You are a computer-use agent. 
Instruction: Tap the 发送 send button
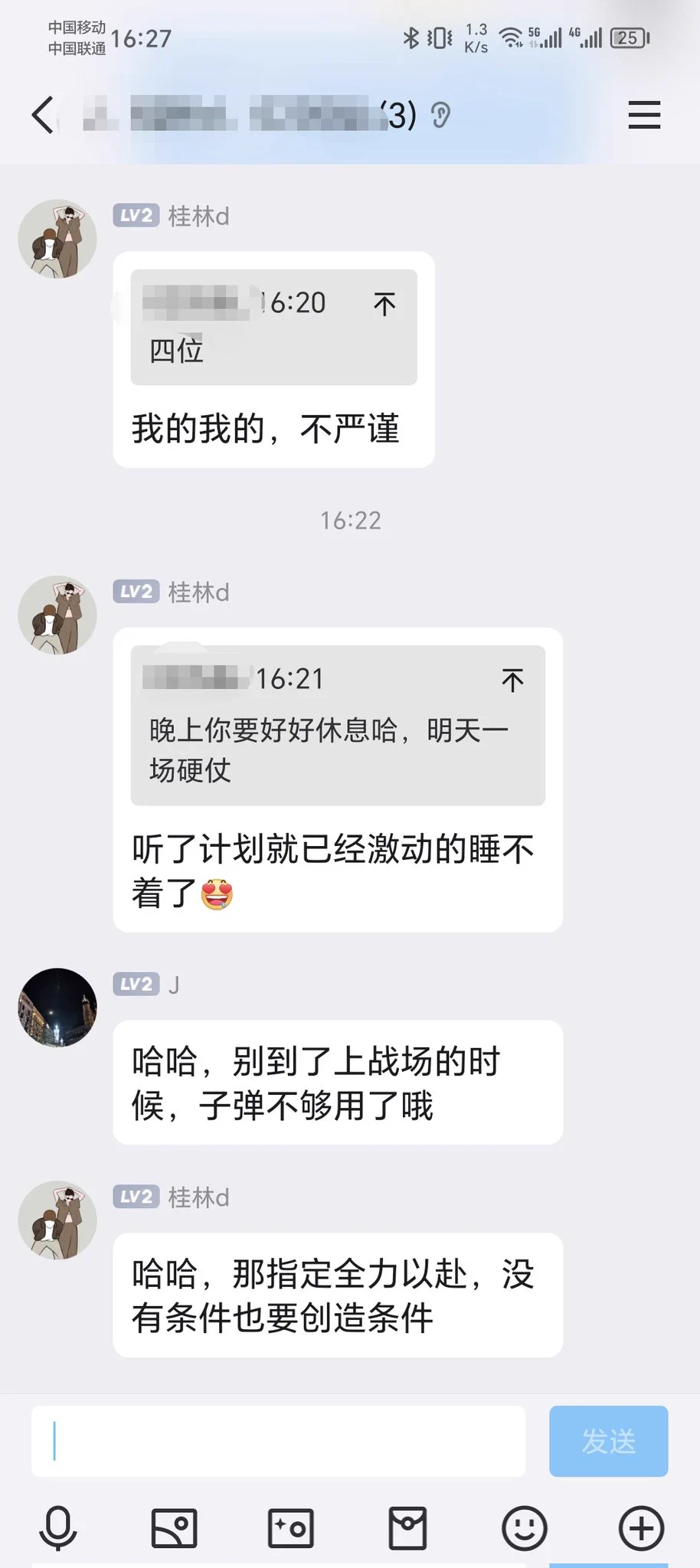(608, 1441)
